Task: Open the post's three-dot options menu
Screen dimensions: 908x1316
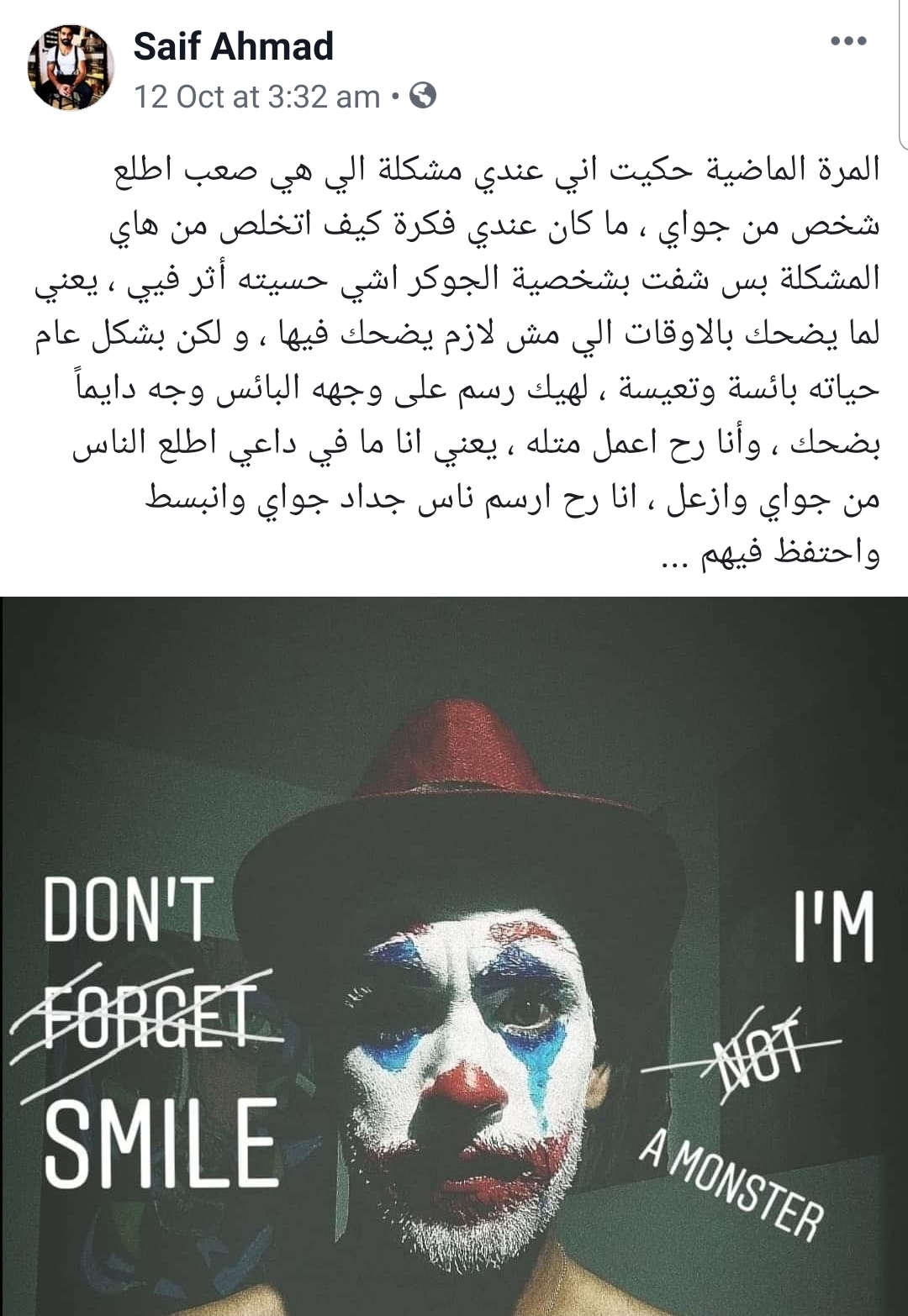Action: (x=848, y=41)
